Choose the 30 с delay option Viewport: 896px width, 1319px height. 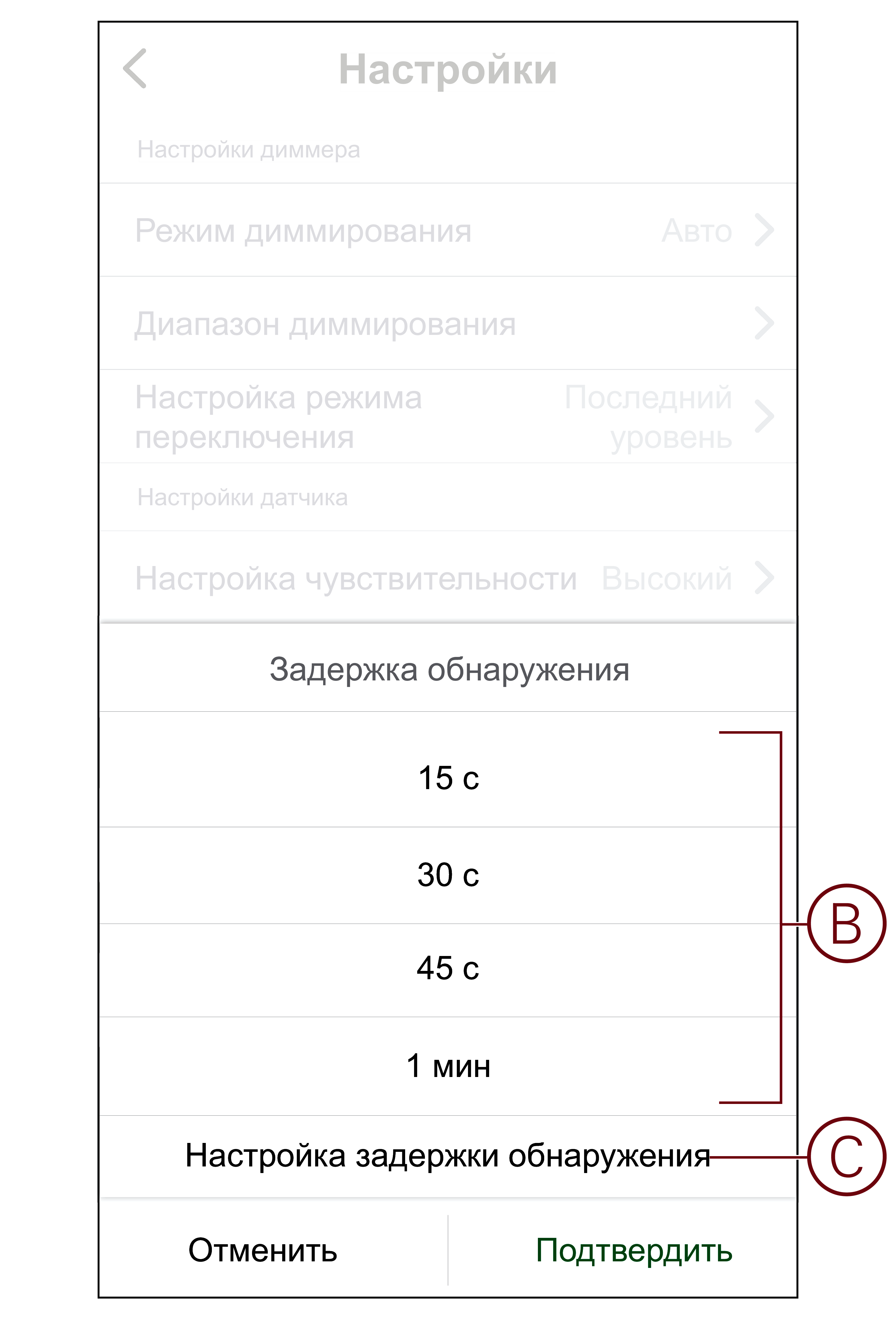pyautogui.click(x=448, y=875)
